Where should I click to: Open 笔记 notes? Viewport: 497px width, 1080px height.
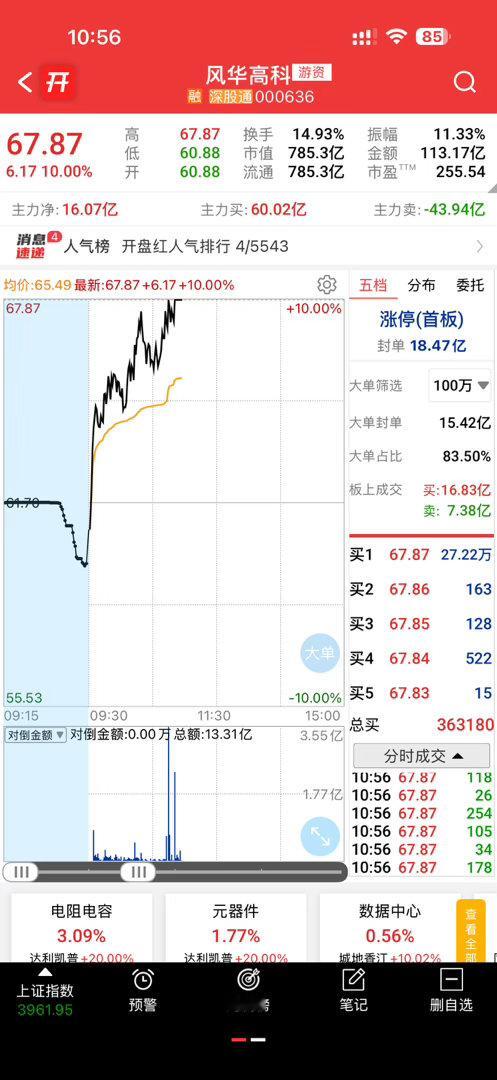click(x=353, y=990)
